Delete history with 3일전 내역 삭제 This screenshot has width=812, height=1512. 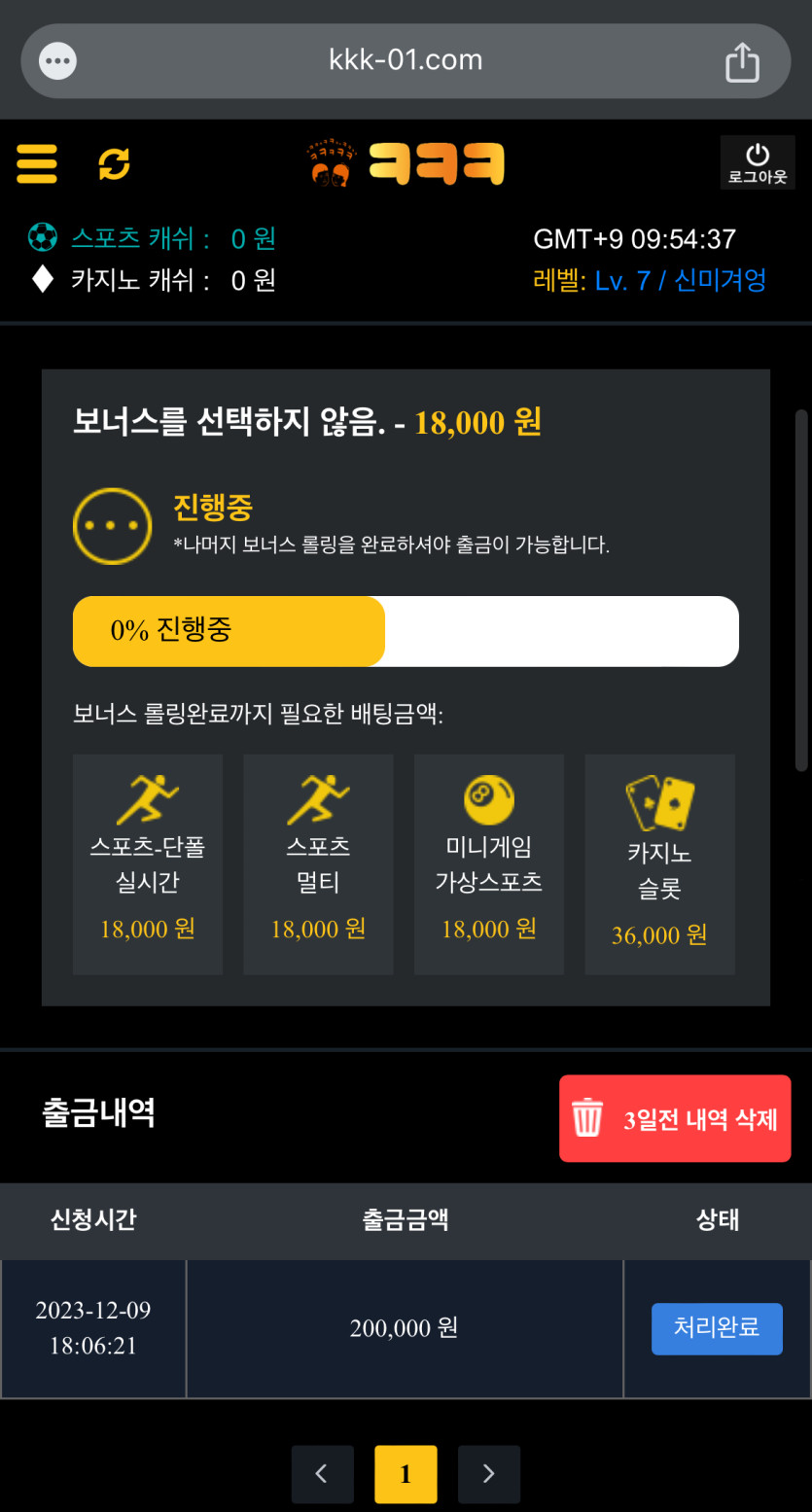(675, 1118)
